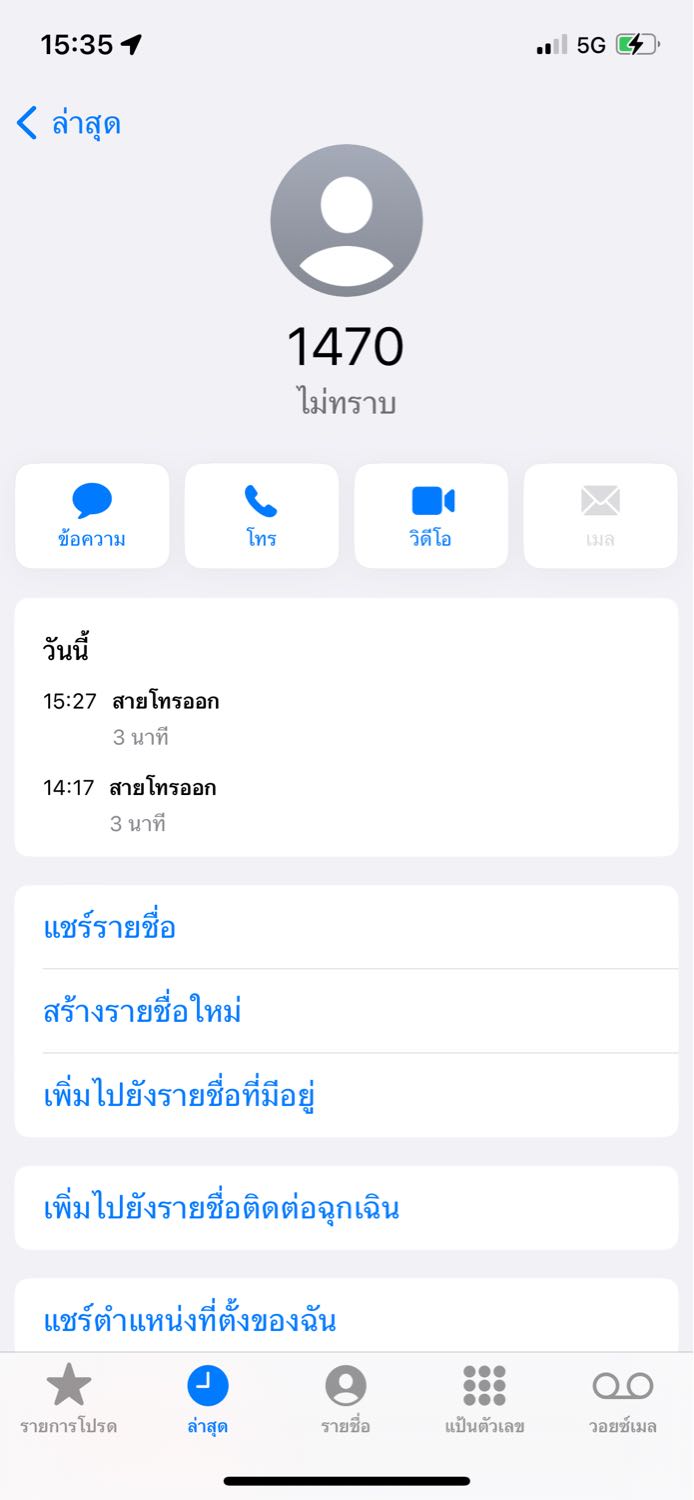
Task: Switch to รายการโปรด tab
Action: point(69,1400)
